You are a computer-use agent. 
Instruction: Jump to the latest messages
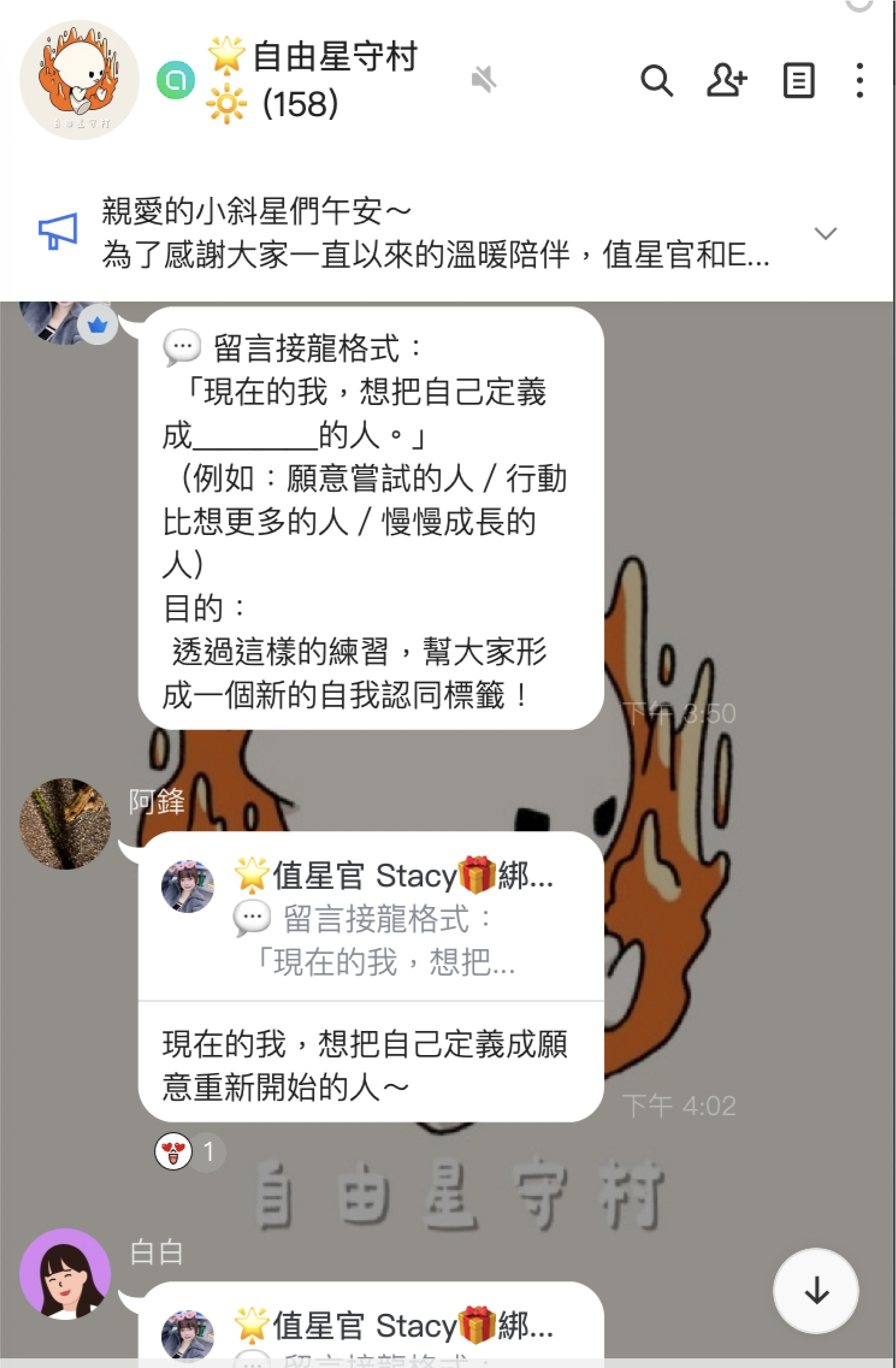tap(815, 1291)
